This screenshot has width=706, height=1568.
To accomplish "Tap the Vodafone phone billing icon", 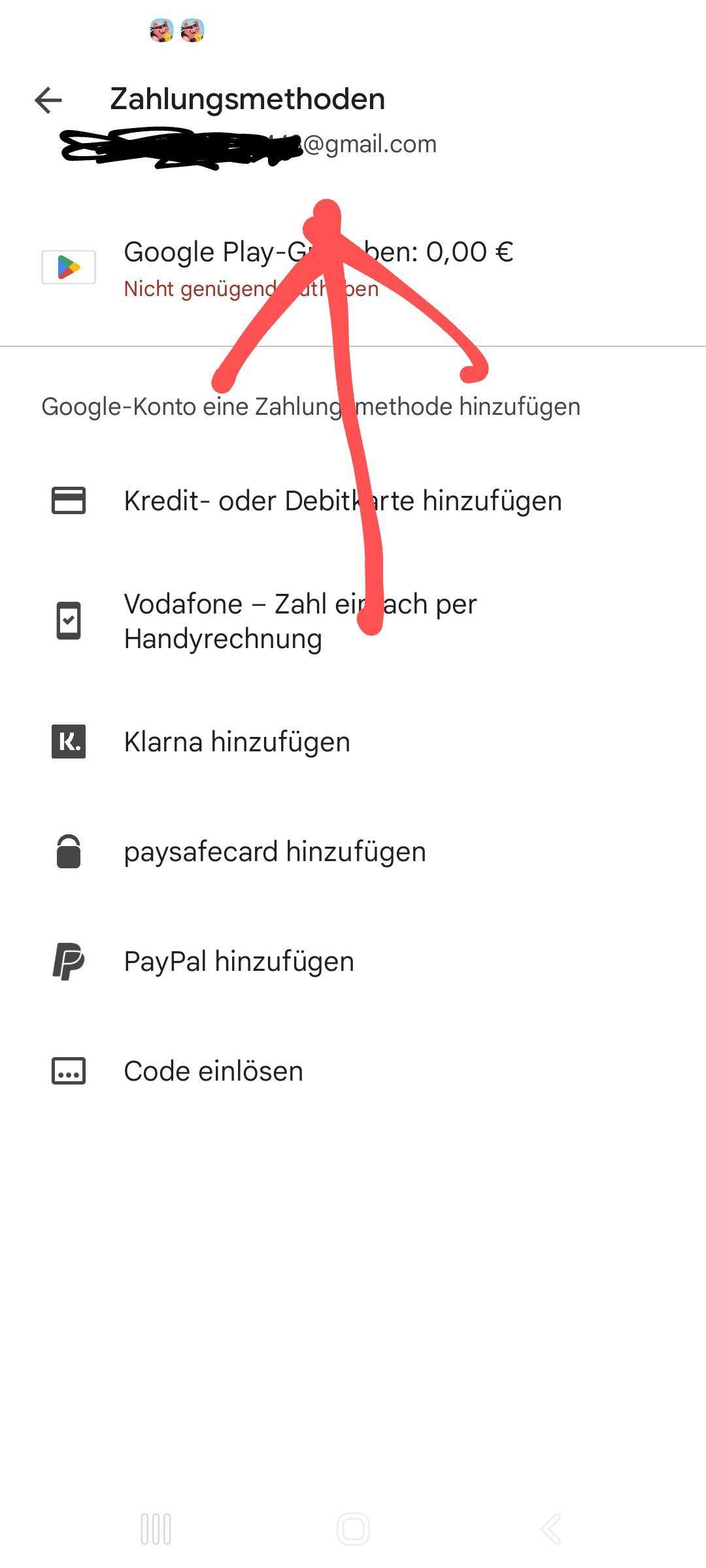I will pyautogui.click(x=67, y=619).
